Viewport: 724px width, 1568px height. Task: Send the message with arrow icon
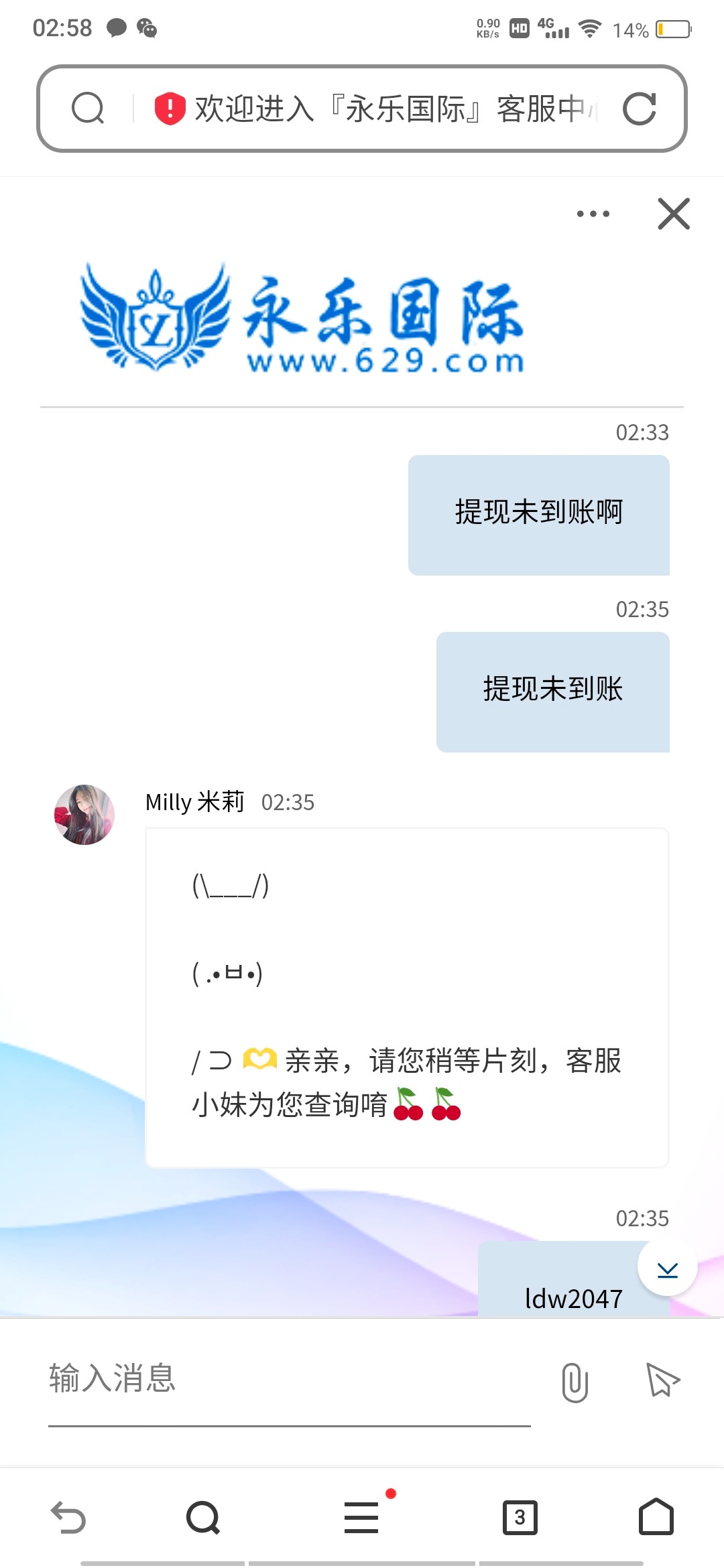click(x=662, y=1380)
